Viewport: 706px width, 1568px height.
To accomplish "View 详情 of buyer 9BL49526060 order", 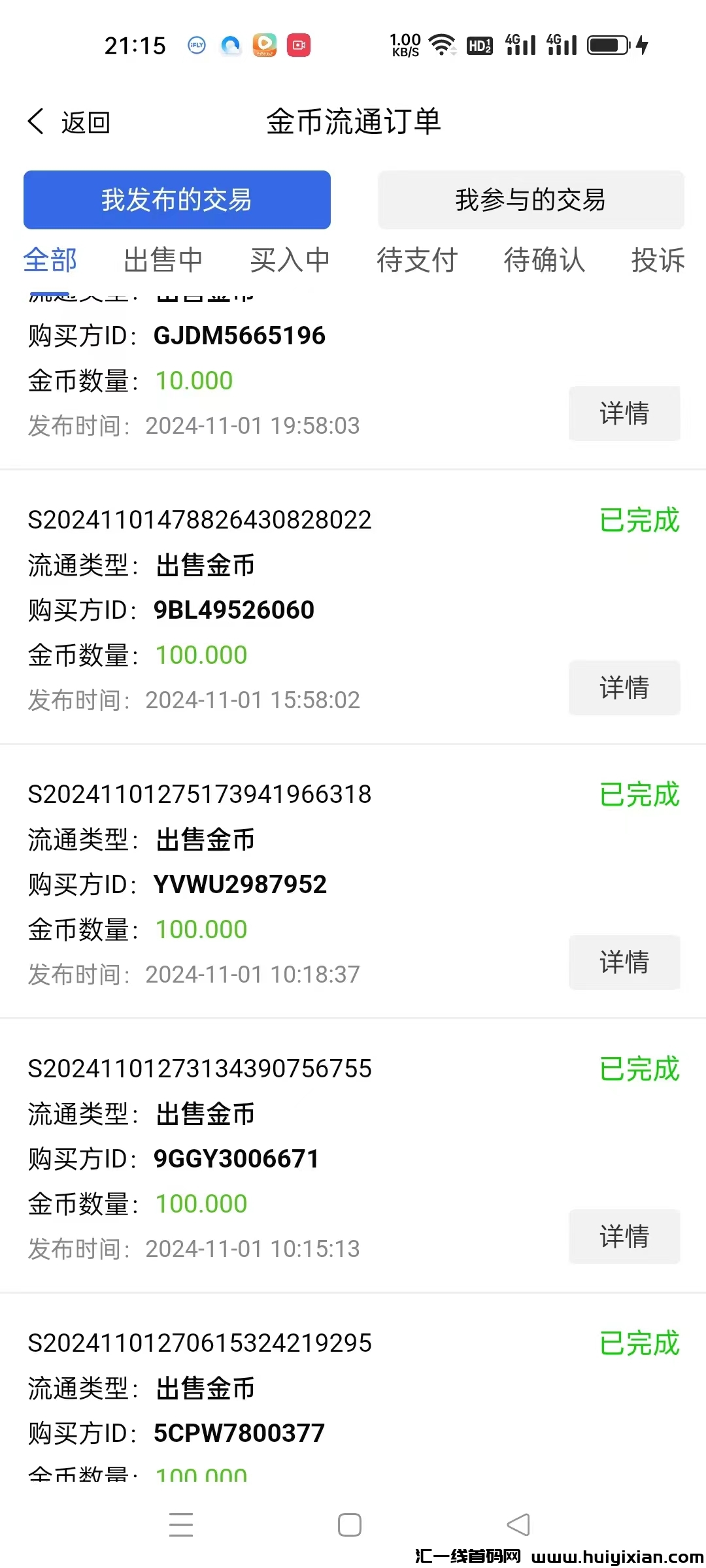I will coord(624,688).
